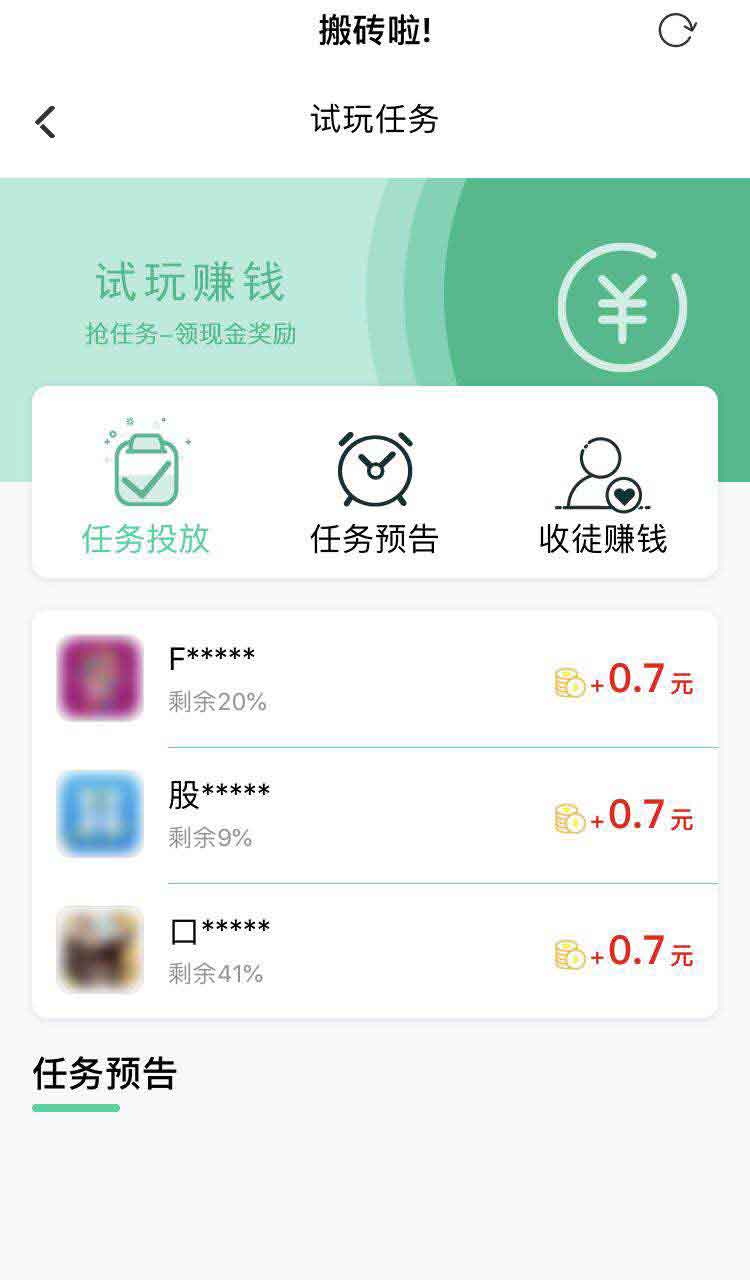Tap the 试玩赚钱 banner heading
The image size is (750, 1280).
click(190, 282)
